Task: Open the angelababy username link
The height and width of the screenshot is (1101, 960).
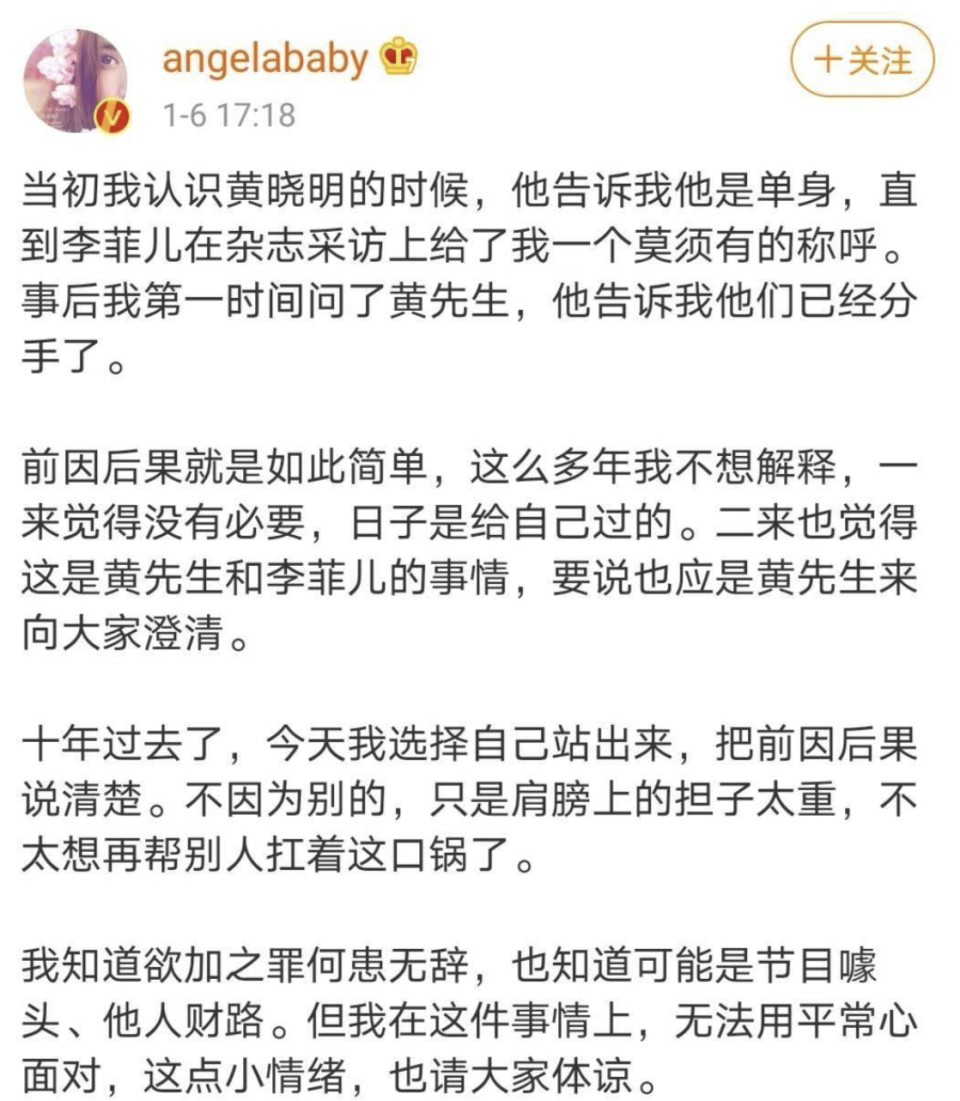Action: (x=265, y=59)
